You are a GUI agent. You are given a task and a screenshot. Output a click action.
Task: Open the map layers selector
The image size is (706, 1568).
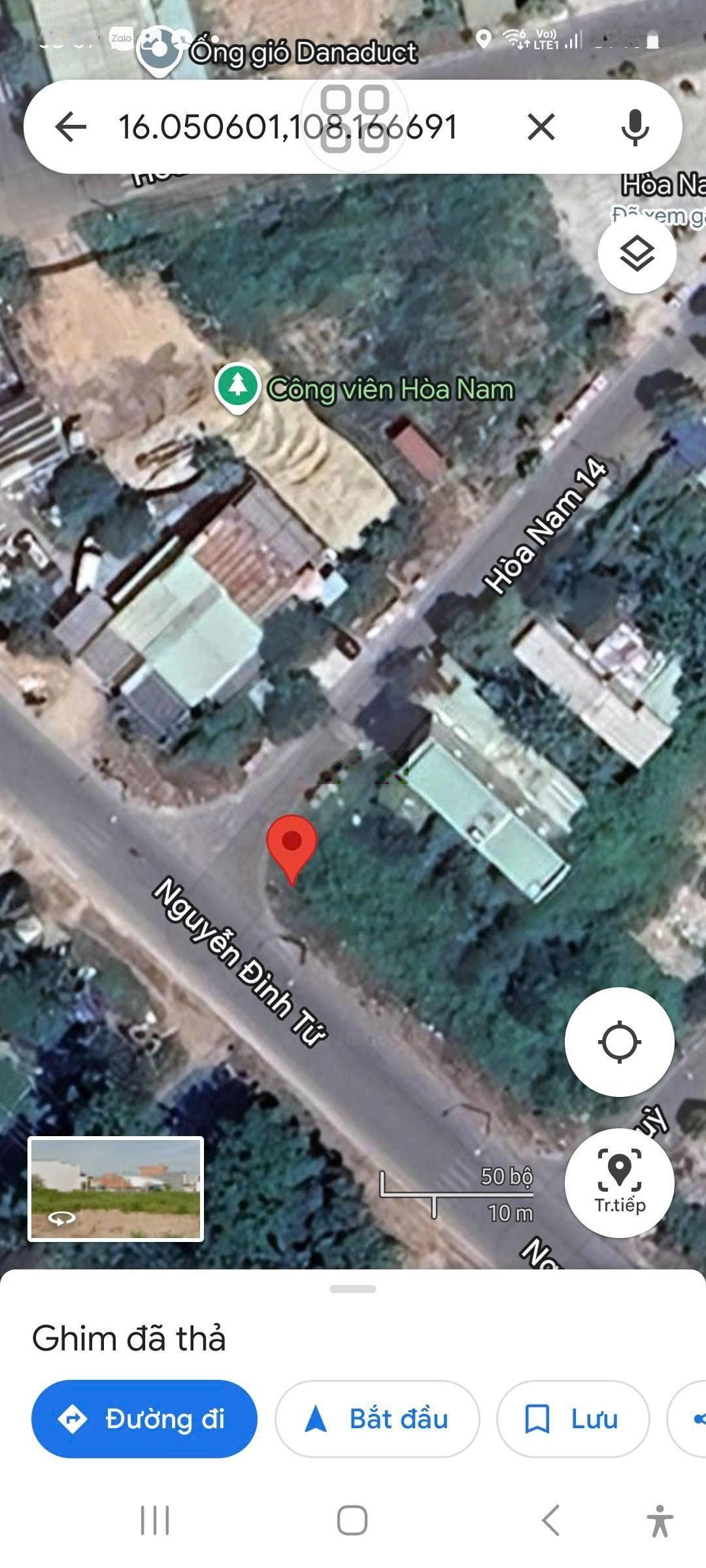point(637,253)
